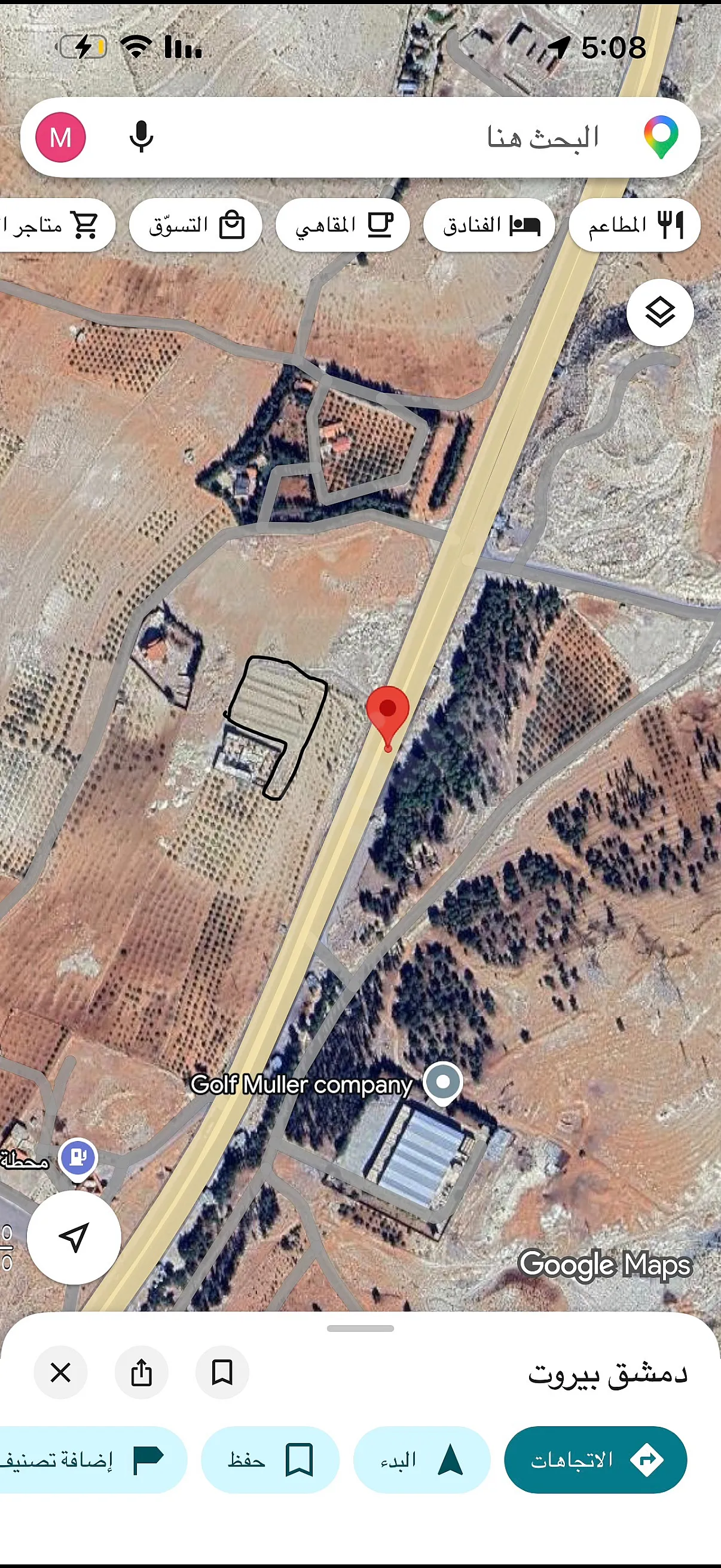721x1568 pixels.
Task: Select the الفنادق hotels chip
Action: click(490, 225)
